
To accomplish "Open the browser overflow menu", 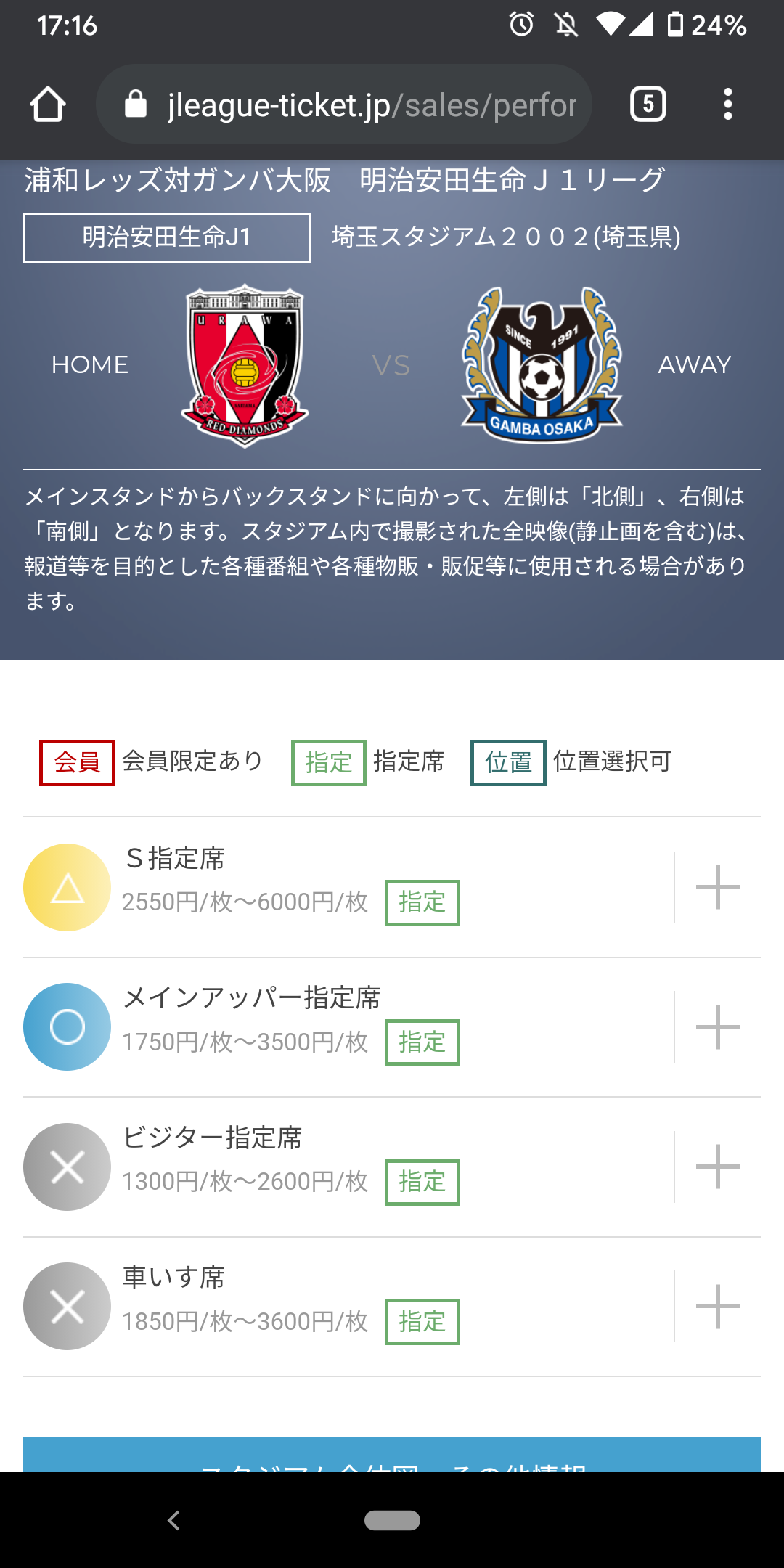I will 727,105.
